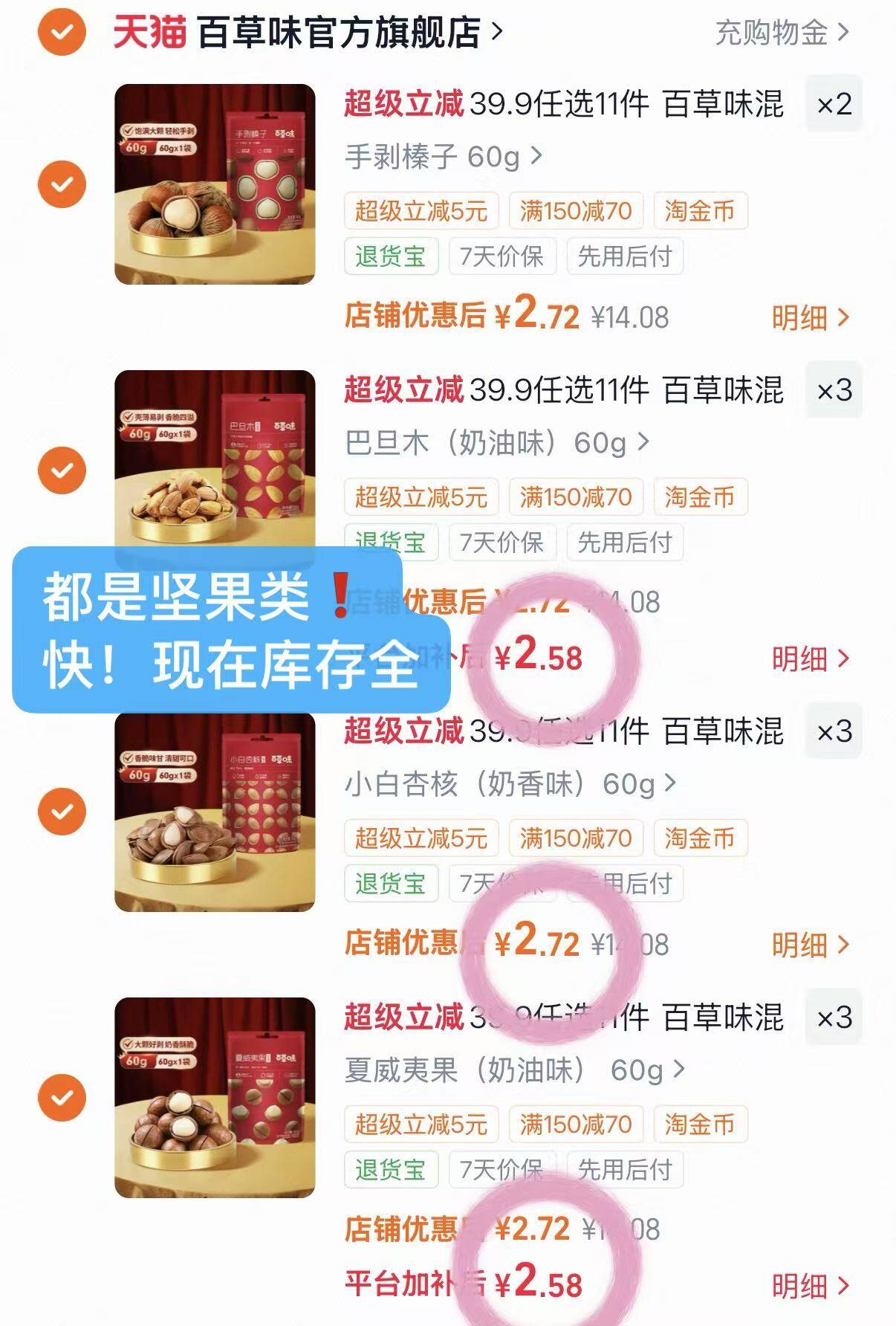Edit the ×2 quantity for 手剥榛子
The height and width of the screenshot is (1326, 896).
click(834, 104)
